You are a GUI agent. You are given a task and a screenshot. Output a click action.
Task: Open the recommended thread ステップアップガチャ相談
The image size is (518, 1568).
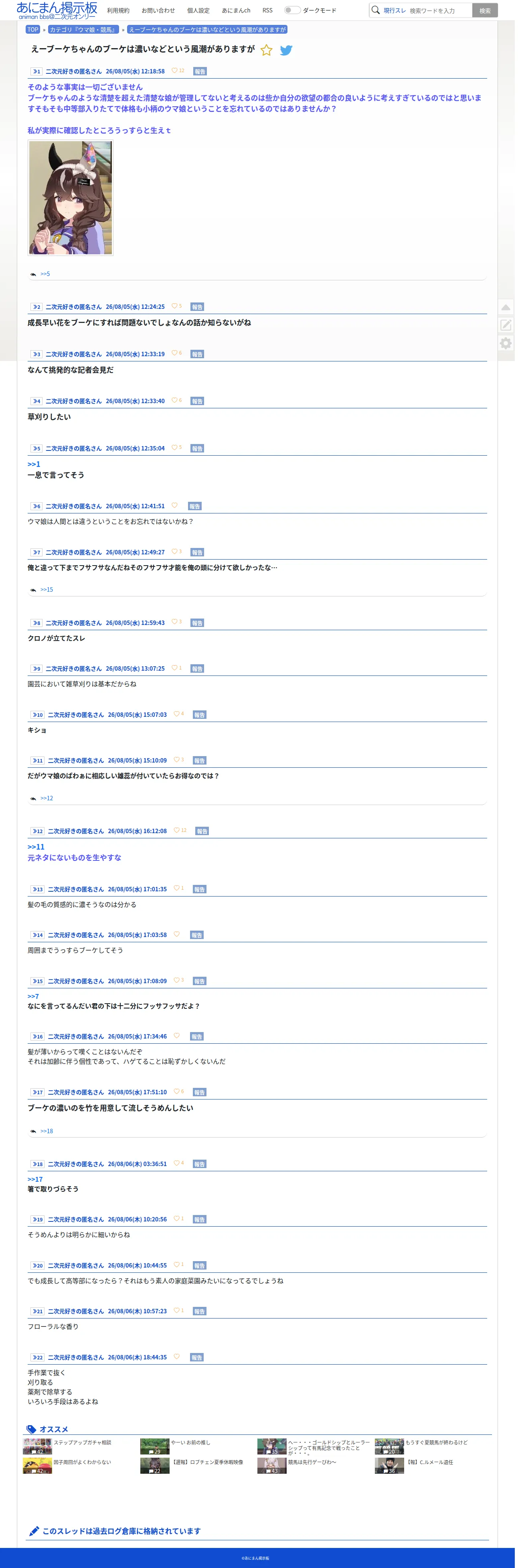(67, 1446)
